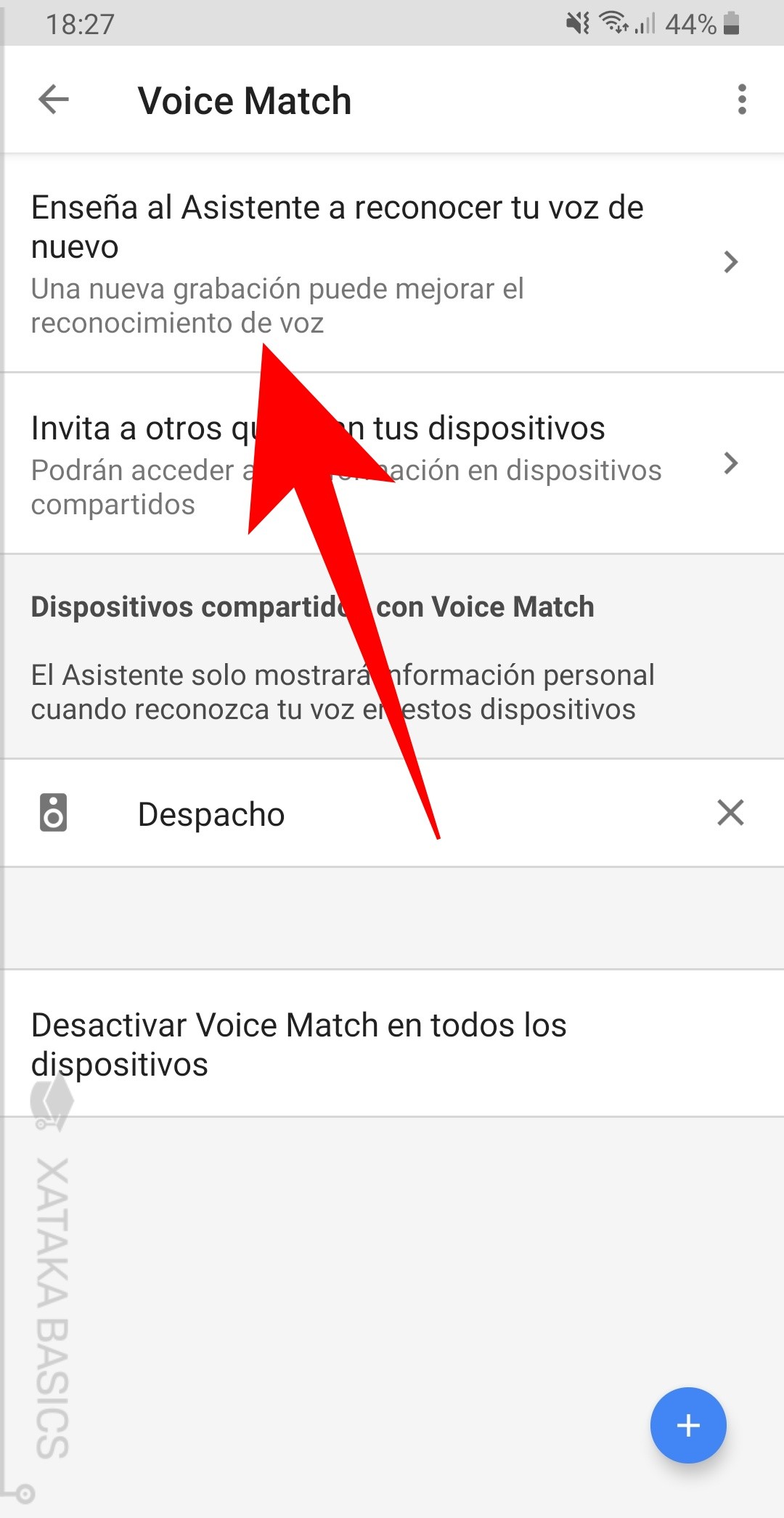Screen dimensions: 784x1518
Task: Tap the X to unlink the Despacho speaker
Action: (730, 813)
